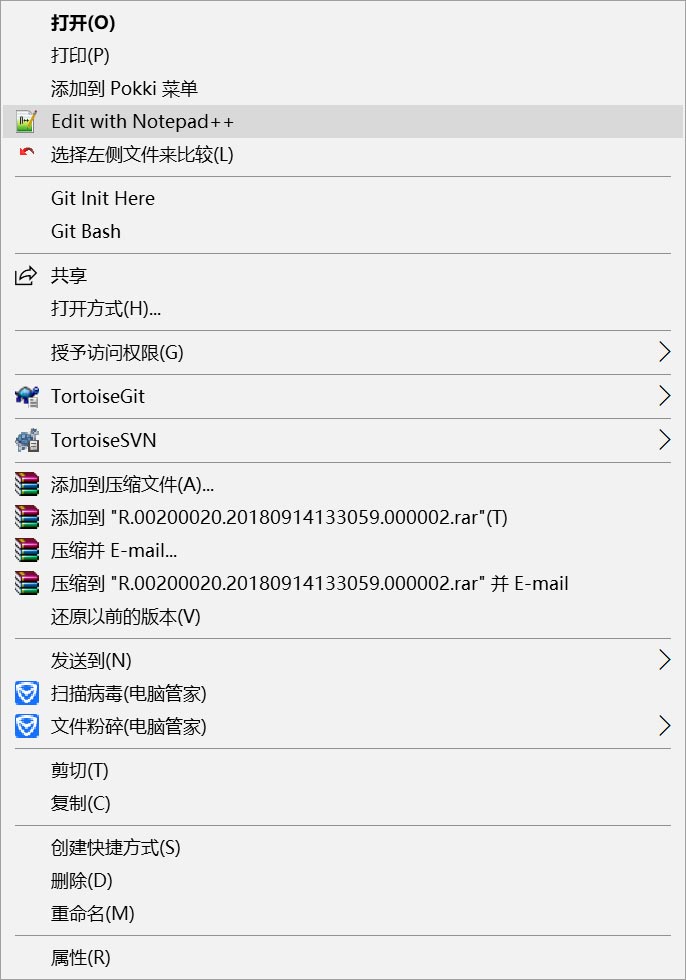Viewport: 686px width, 980px height.
Task: Select 还原以前的版本(V)
Action: (126, 616)
